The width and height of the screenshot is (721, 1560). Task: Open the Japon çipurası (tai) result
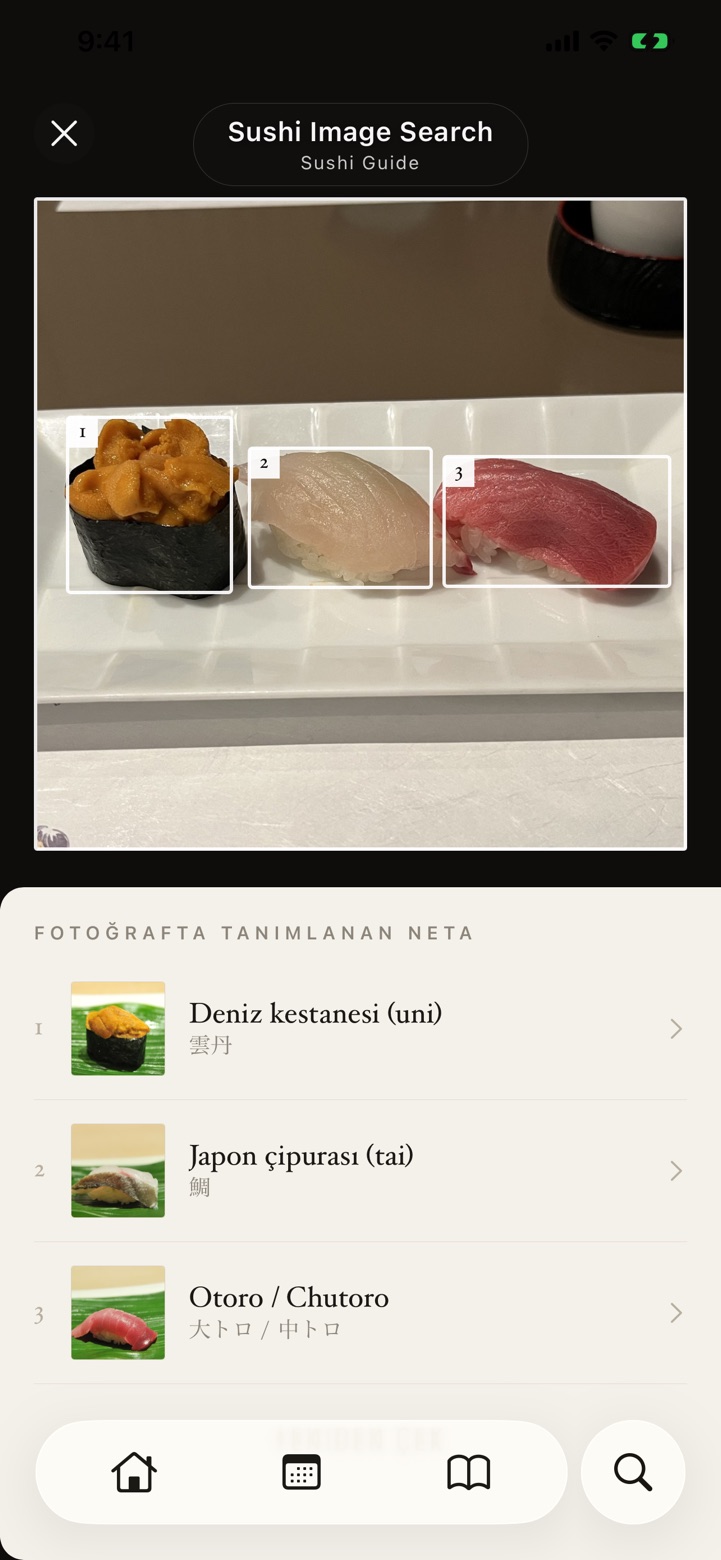(x=360, y=1171)
